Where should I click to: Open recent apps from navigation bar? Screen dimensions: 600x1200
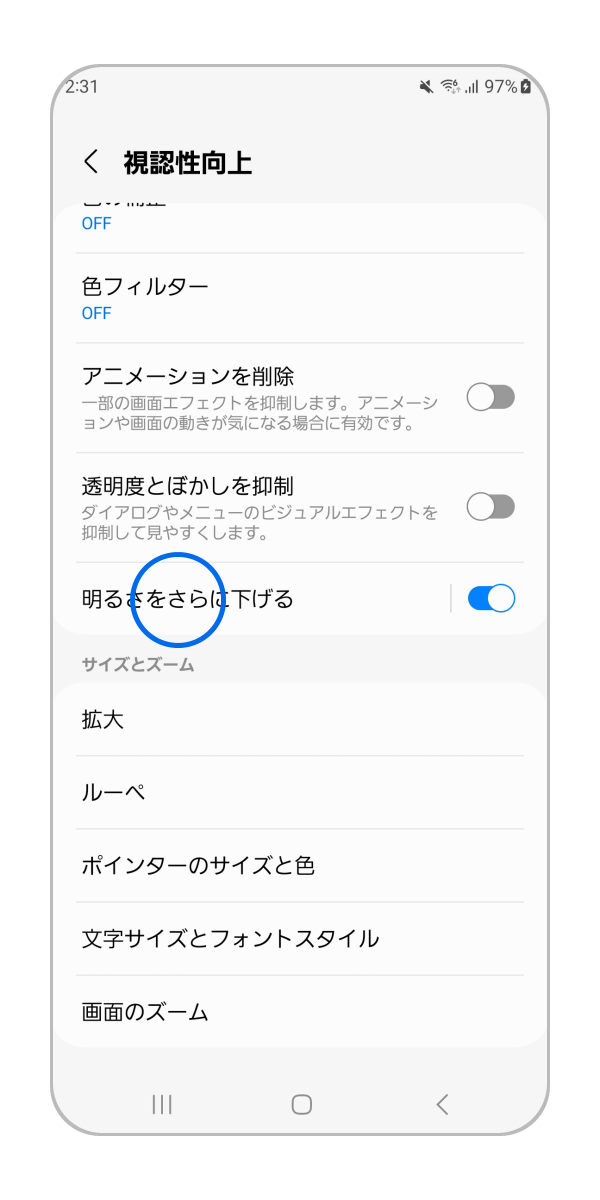point(161,1104)
